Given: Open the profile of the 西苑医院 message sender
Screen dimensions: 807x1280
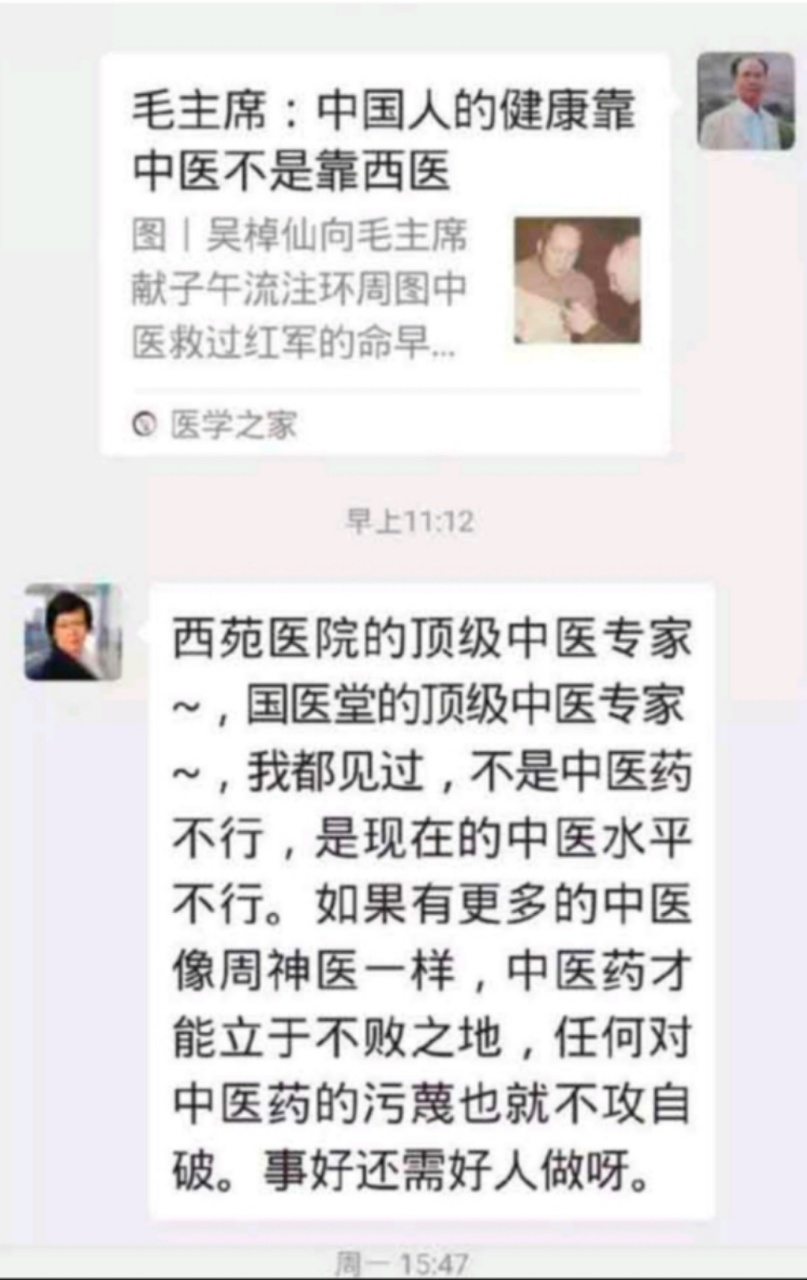Looking at the screenshot, I should pyautogui.click(x=73, y=633).
